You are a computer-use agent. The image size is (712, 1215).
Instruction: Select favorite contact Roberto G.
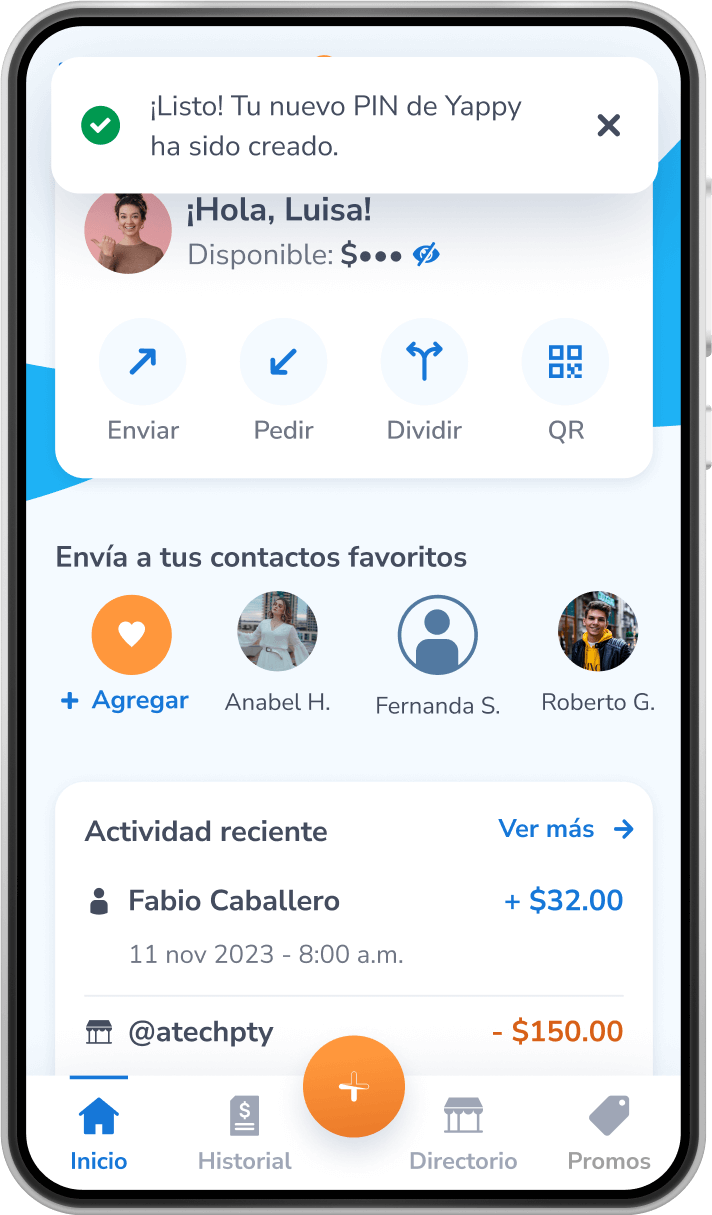(x=597, y=631)
